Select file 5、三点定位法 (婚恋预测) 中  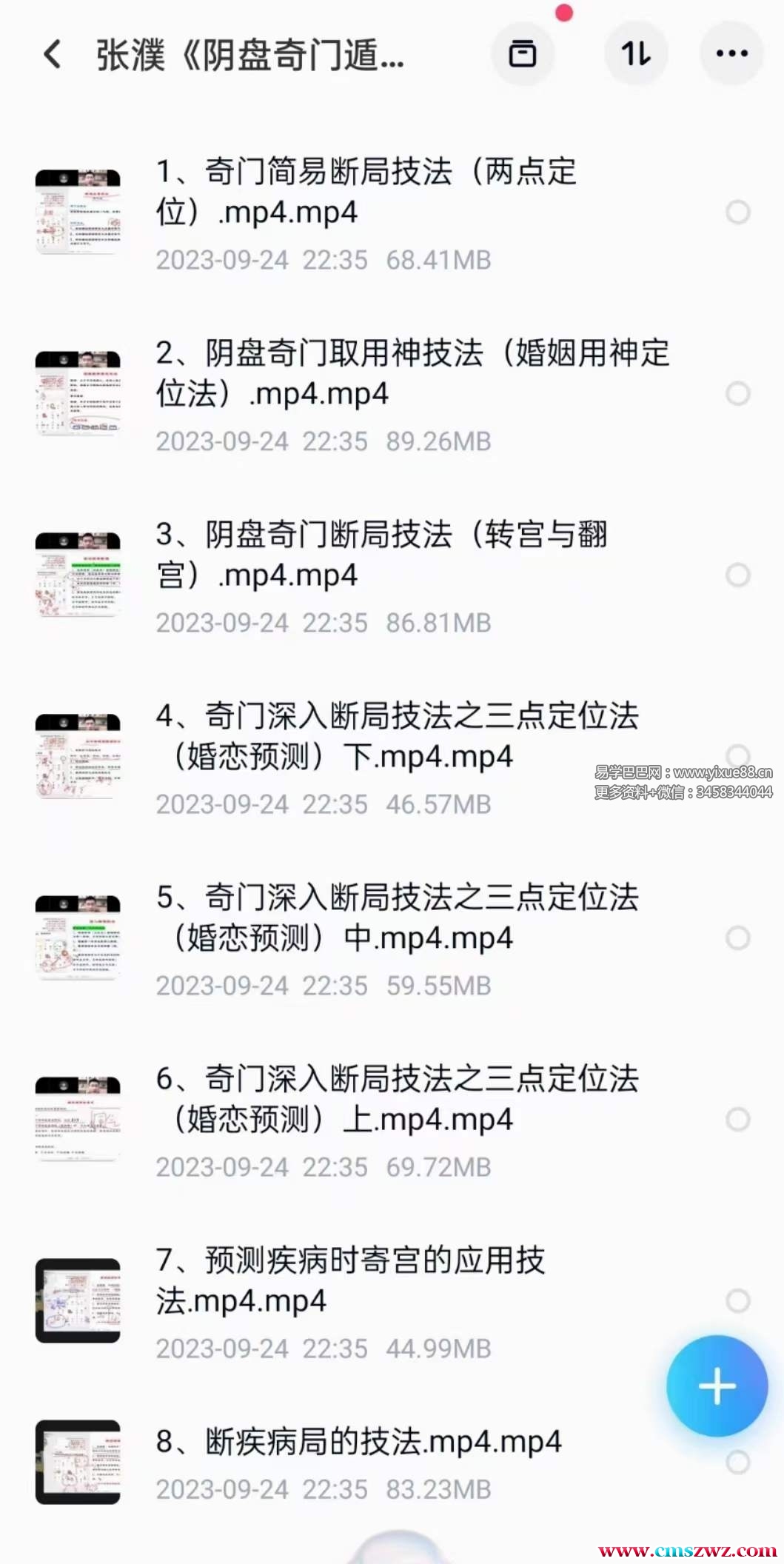click(737, 938)
